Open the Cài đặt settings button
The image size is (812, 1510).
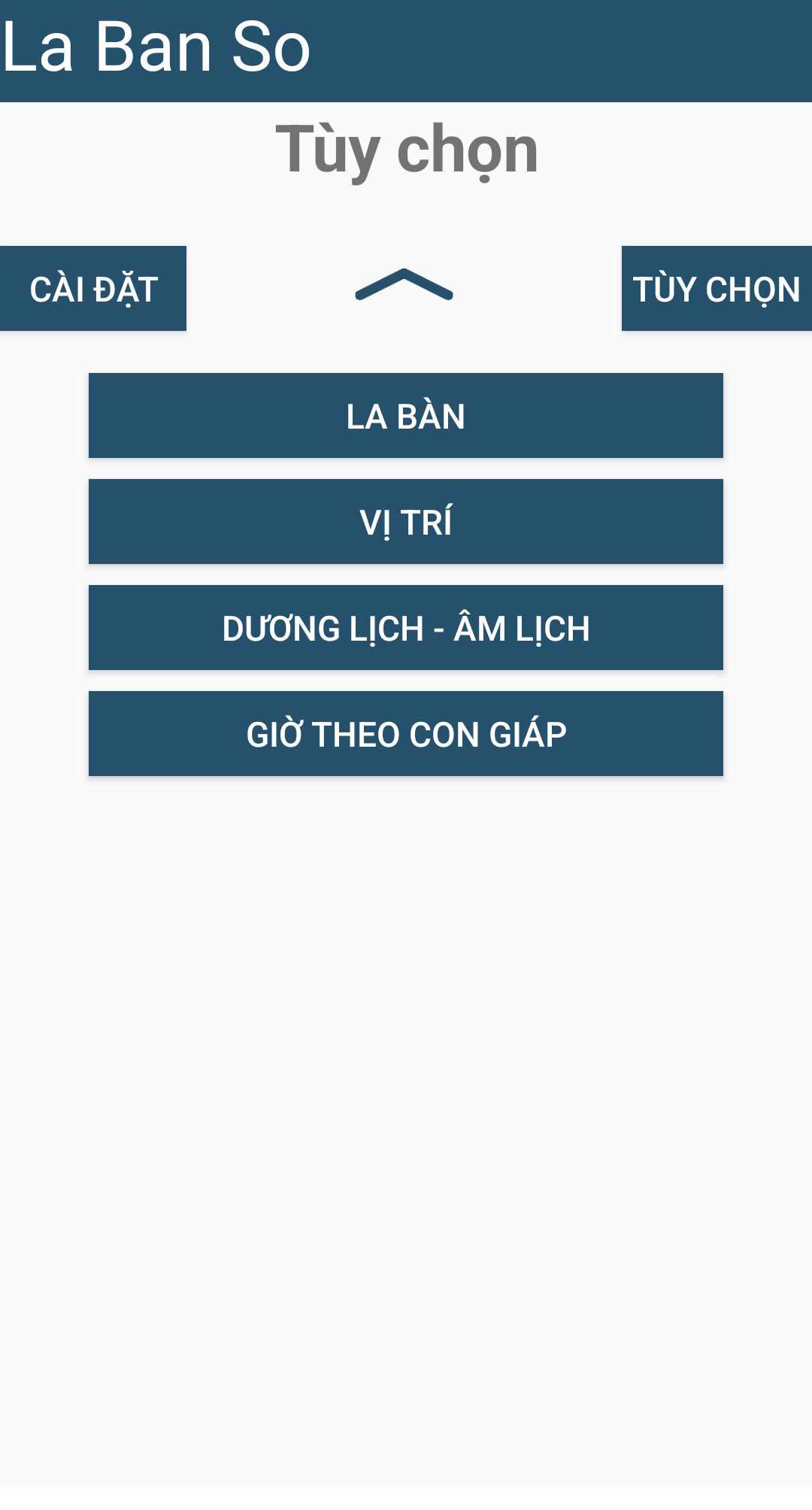(x=93, y=289)
